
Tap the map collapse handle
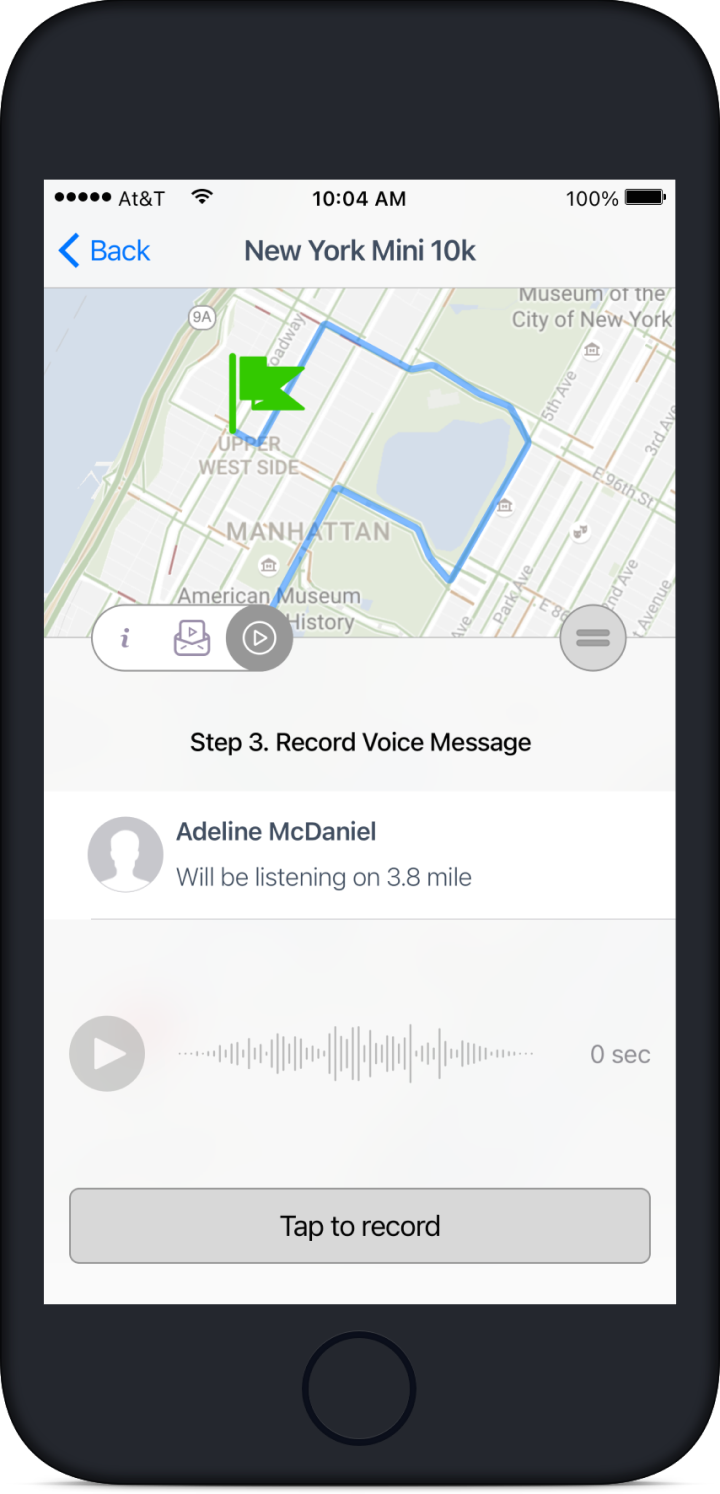click(x=593, y=638)
